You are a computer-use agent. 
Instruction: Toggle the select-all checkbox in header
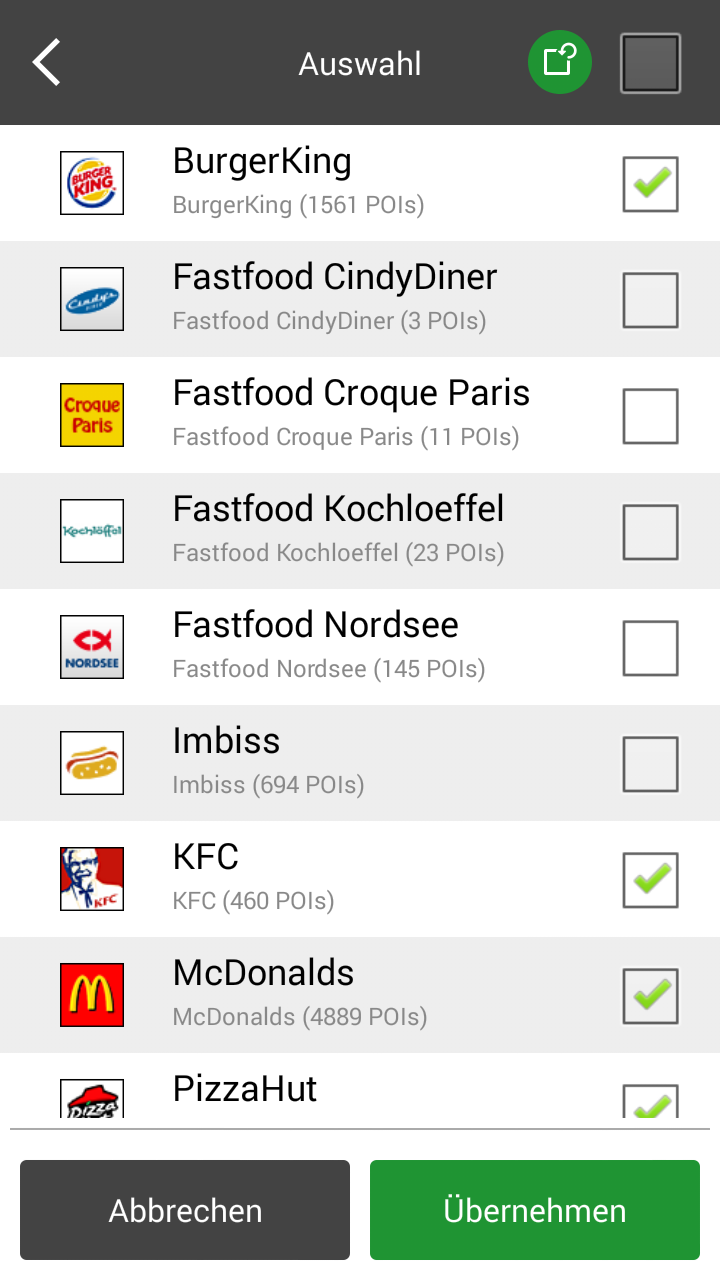[x=650, y=63]
